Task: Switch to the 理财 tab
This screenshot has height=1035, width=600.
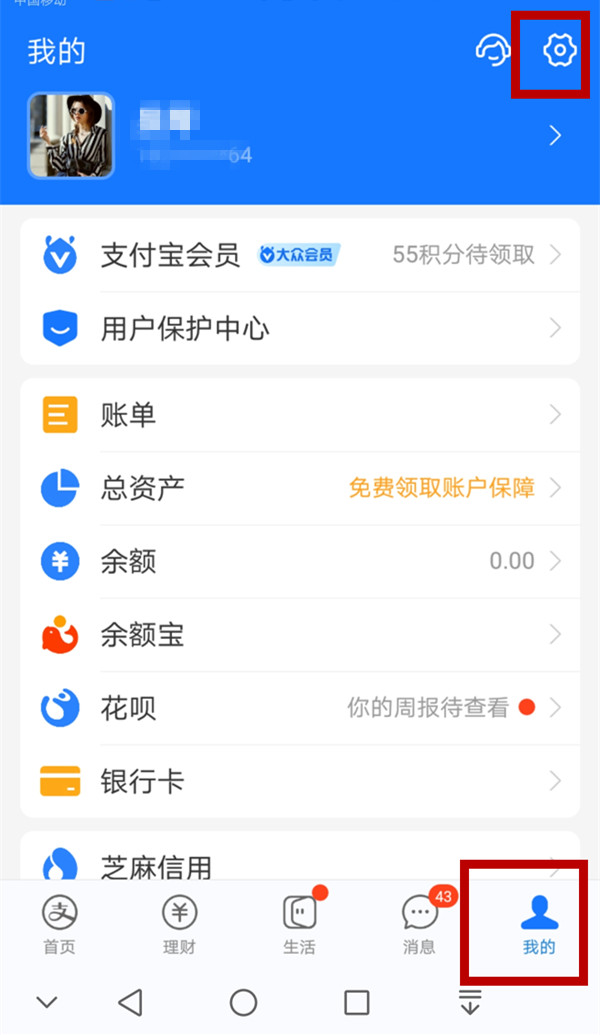Action: pyautogui.click(x=180, y=923)
